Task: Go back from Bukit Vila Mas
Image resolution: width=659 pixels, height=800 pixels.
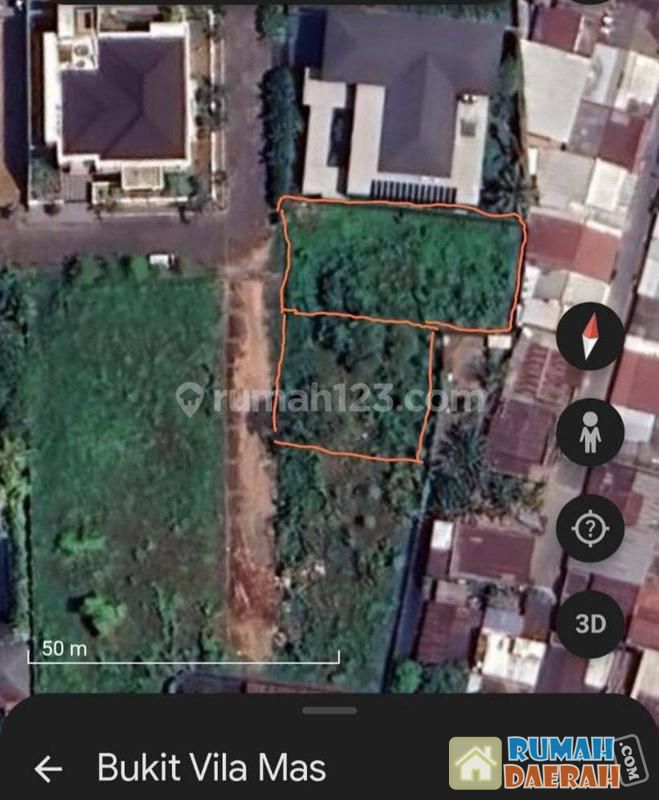Action: tap(48, 768)
